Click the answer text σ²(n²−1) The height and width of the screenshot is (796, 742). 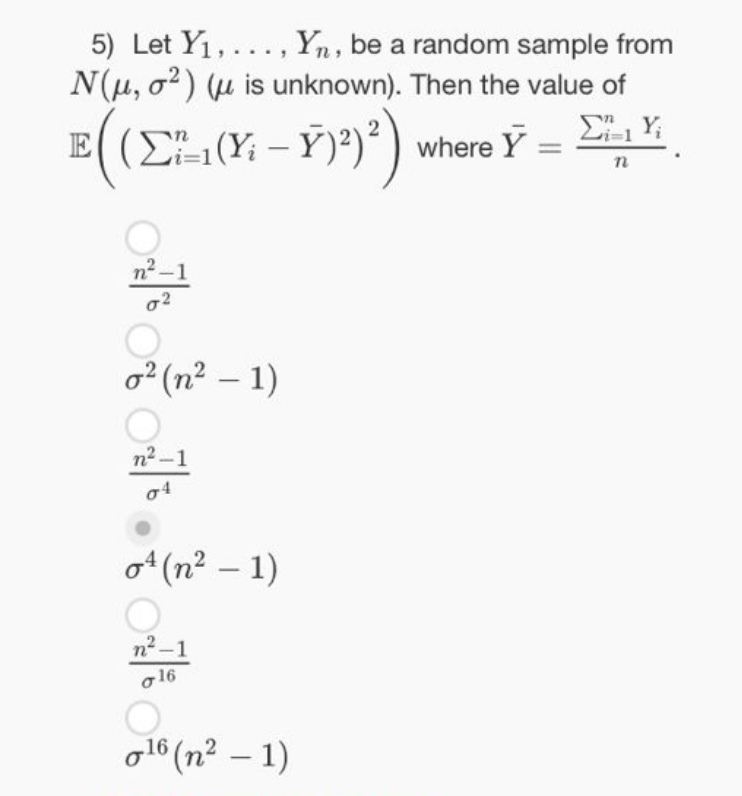(x=198, y=378)
